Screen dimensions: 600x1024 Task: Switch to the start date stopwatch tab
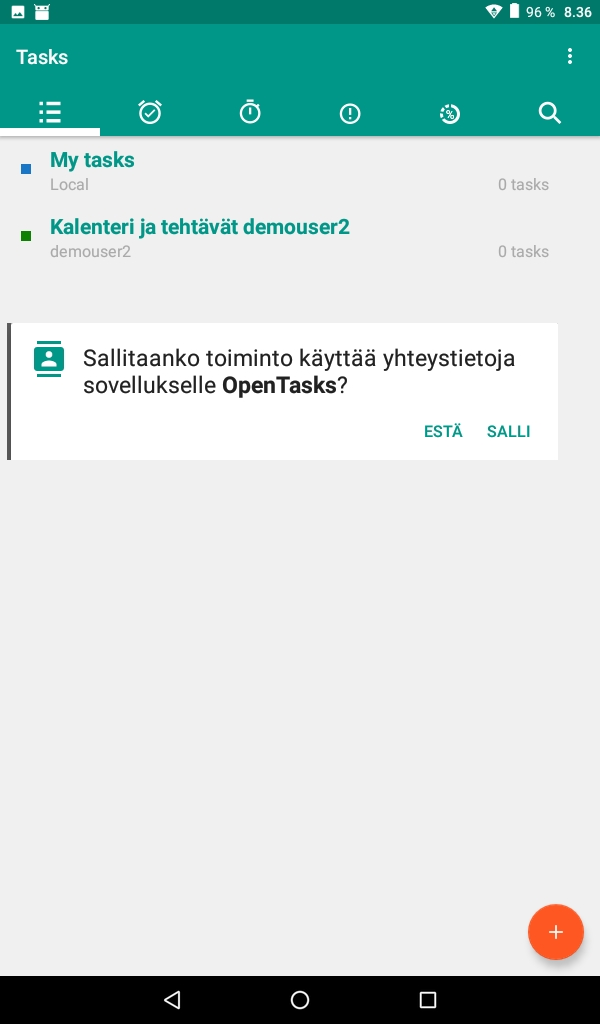250,113
